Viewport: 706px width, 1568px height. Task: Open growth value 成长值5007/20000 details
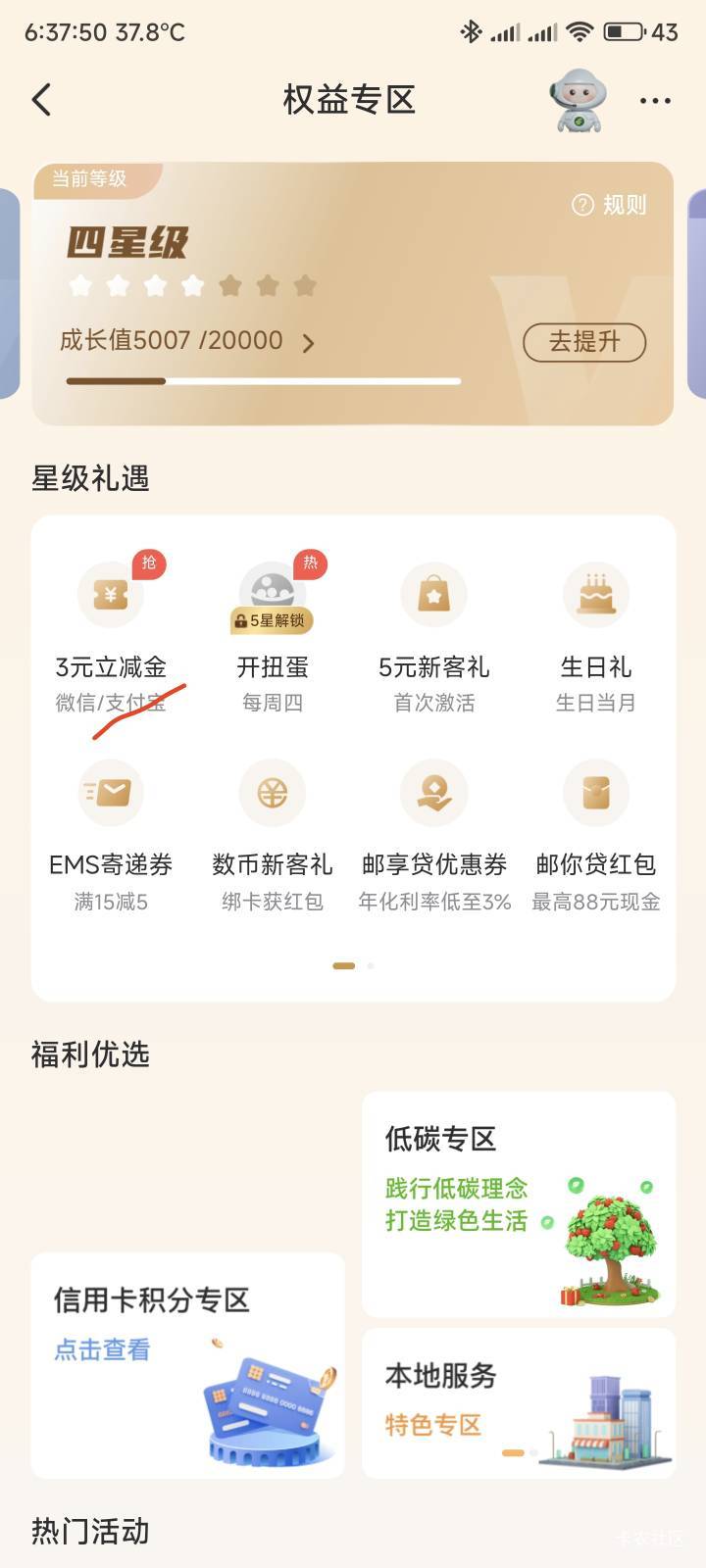186,341
